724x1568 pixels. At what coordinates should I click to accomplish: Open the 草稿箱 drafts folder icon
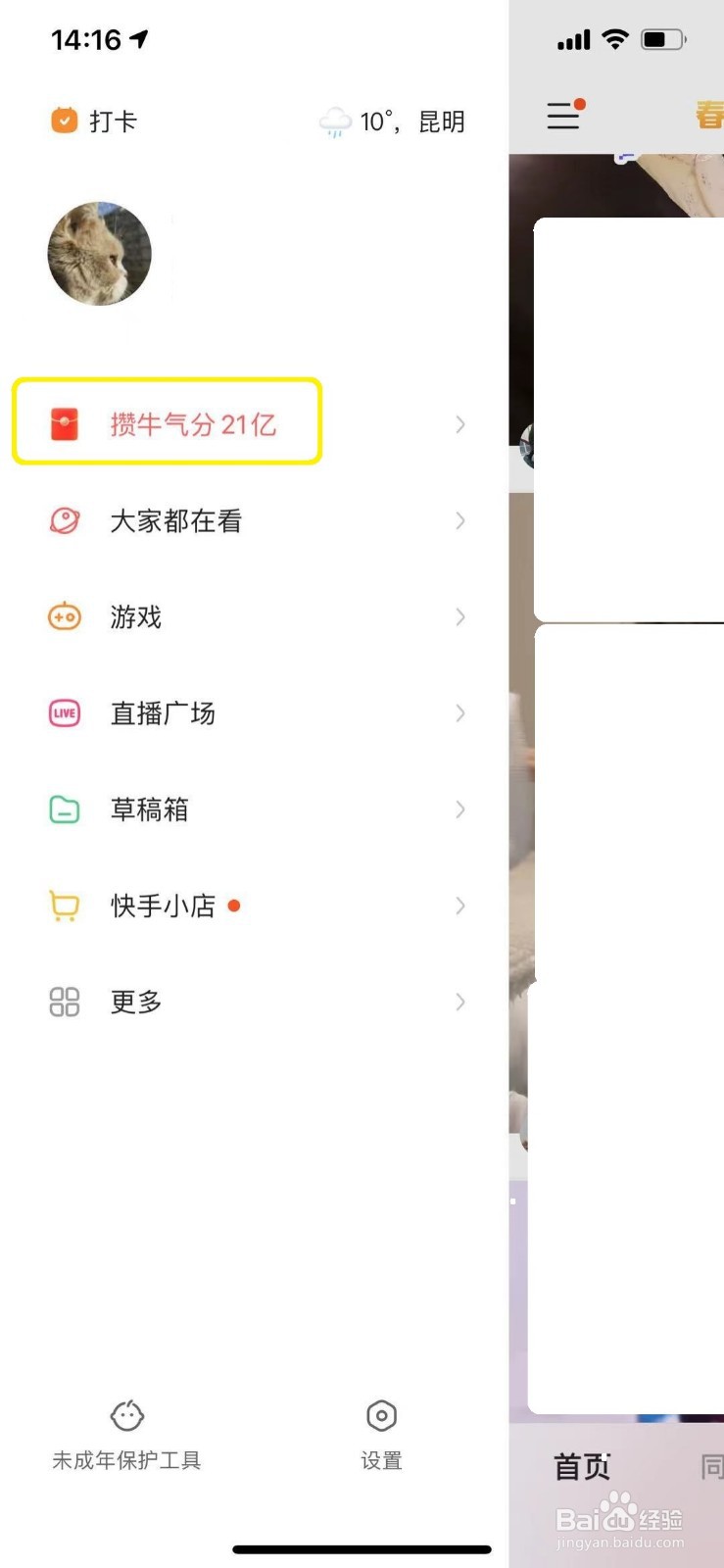[63, 808]
